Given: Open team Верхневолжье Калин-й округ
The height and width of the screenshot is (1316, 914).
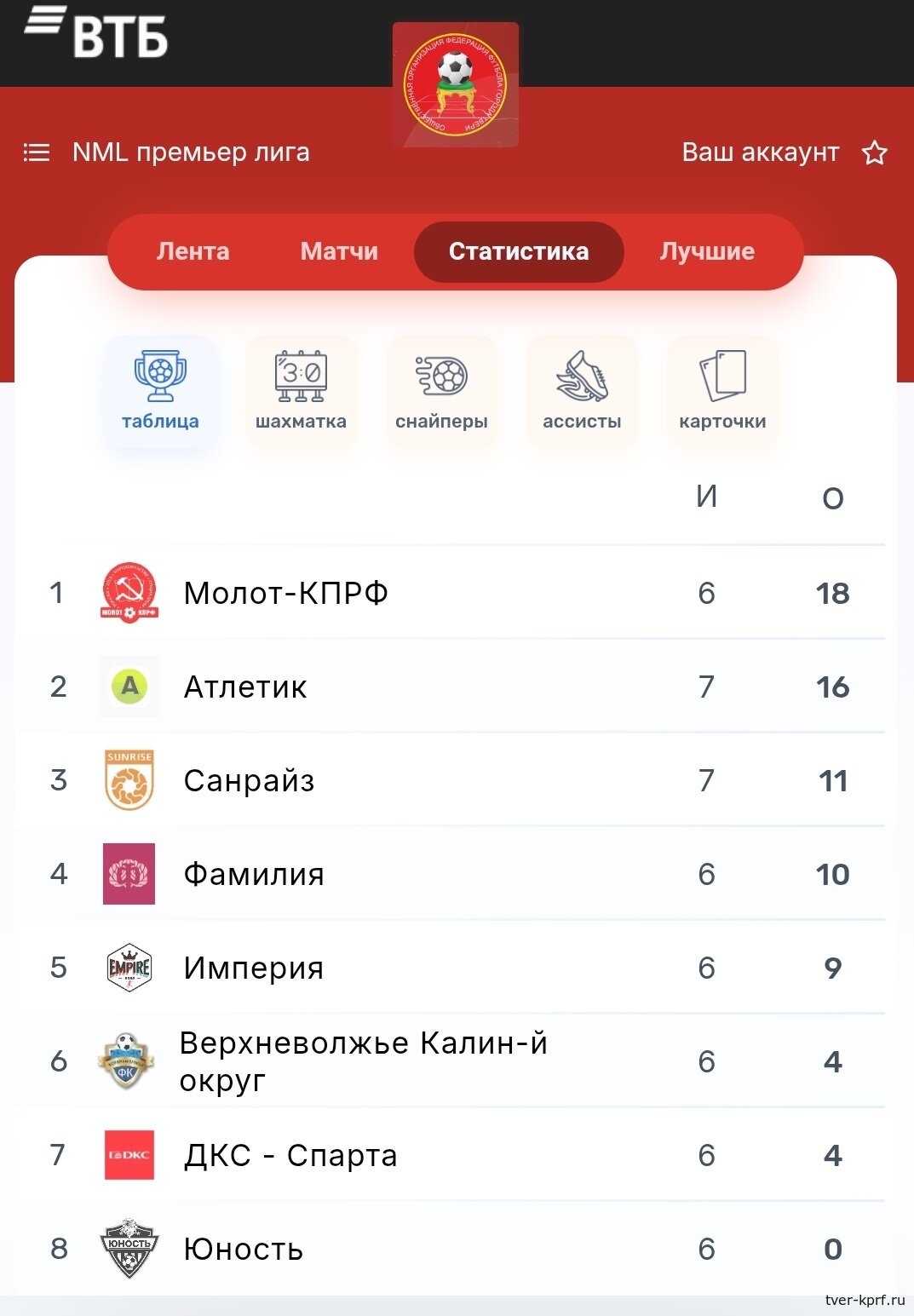Looking at the screenshot, I should click(x=363, y=1061).
